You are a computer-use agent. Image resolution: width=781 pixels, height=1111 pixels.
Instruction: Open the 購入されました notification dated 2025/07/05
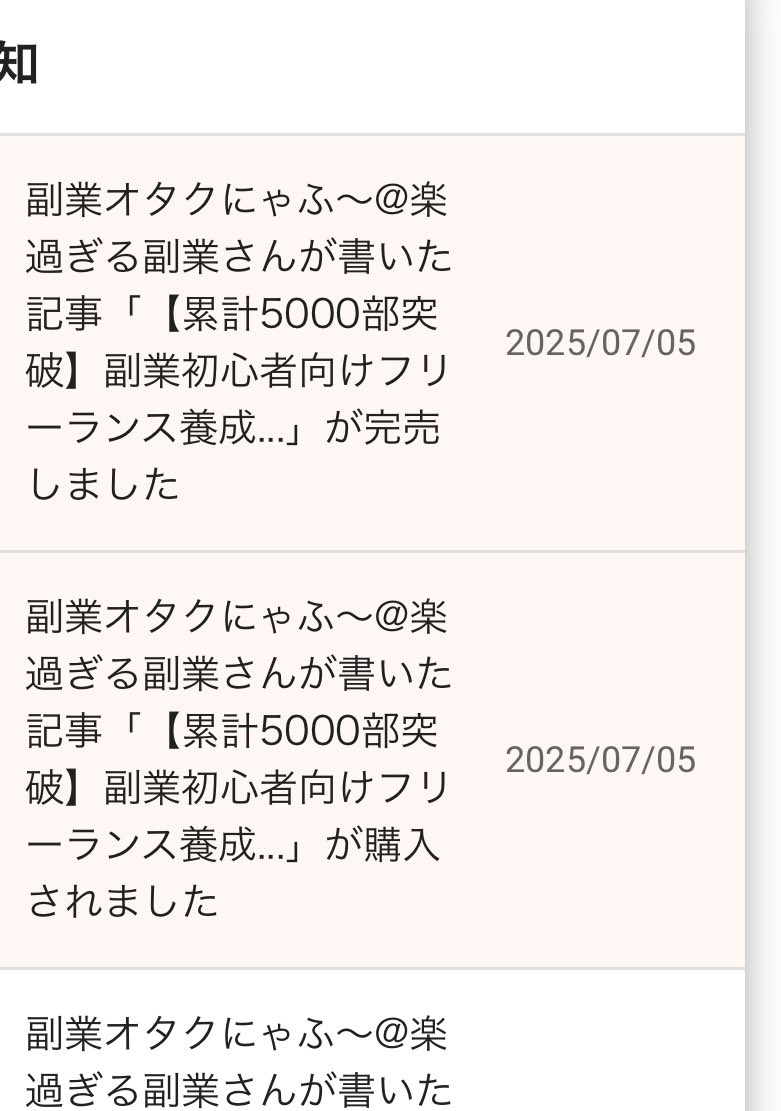372,760
